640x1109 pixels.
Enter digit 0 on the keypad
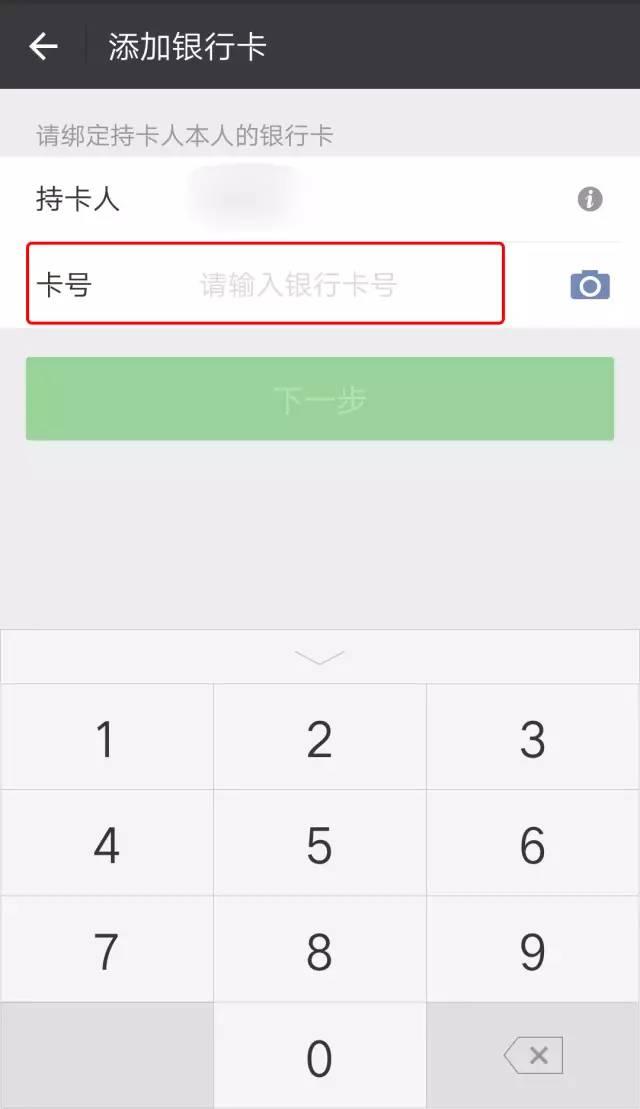[x=320, y=1056]
